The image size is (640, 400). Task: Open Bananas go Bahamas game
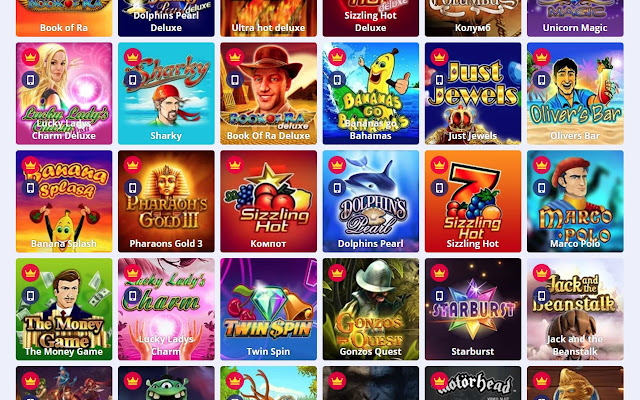(x=370, y=93)
